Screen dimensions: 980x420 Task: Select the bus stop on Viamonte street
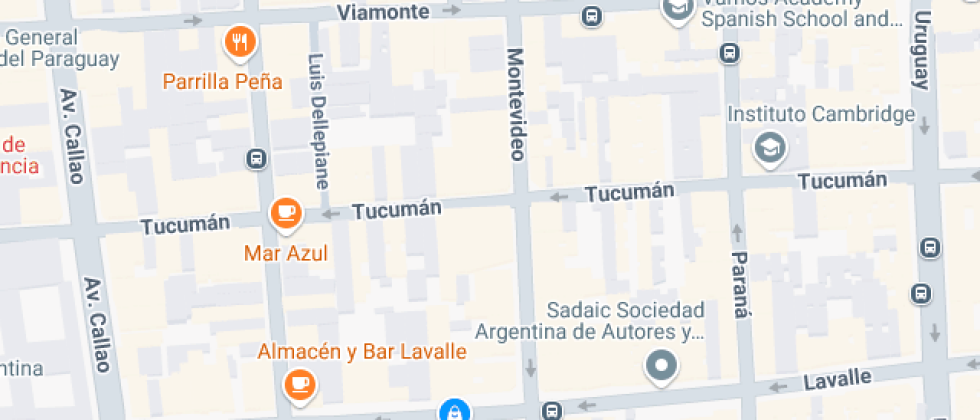tap(591, 16)
